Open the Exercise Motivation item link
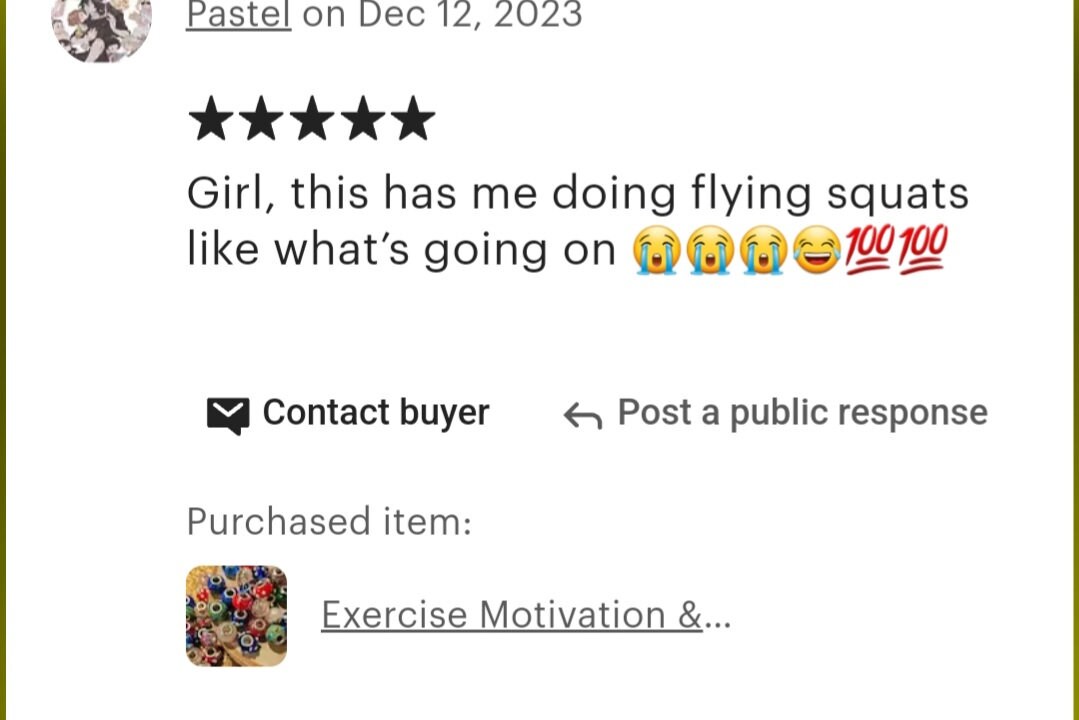Viewport: 1079px width, 720px height. [x=525, y=615]
